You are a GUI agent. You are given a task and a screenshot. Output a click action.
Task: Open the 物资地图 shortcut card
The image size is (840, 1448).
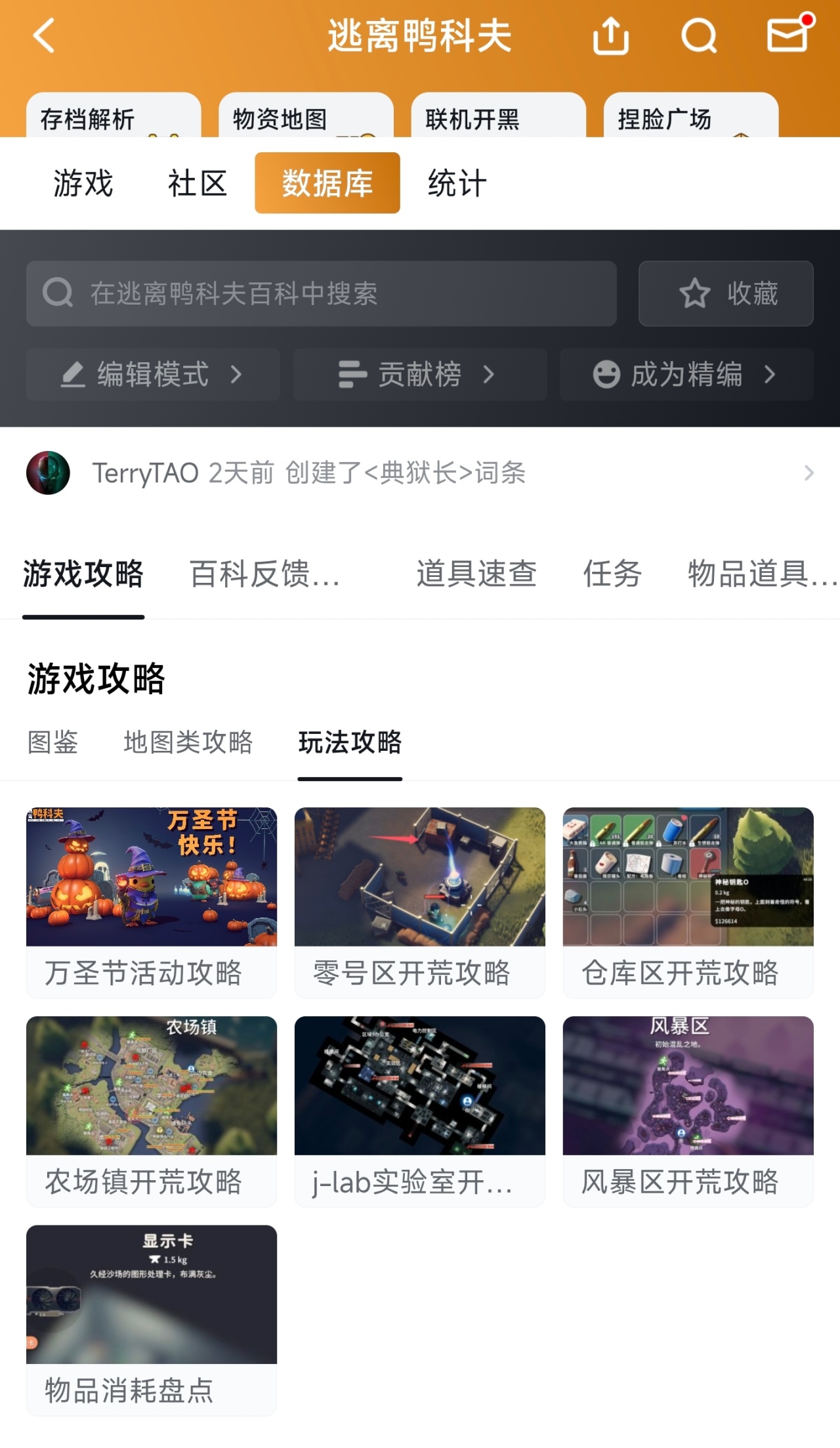pos(305,118)
